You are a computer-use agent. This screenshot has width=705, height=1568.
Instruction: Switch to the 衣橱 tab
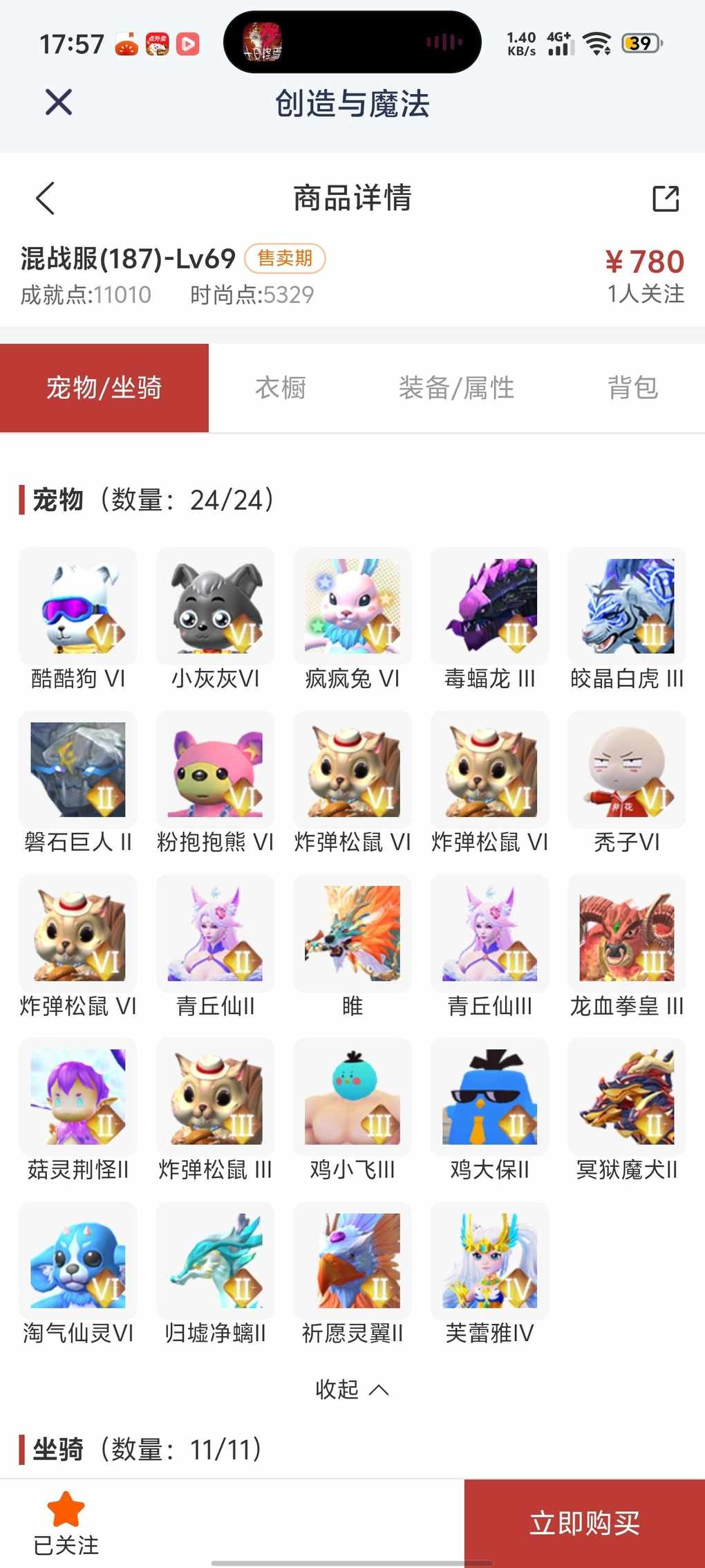[x=281, y=387]
